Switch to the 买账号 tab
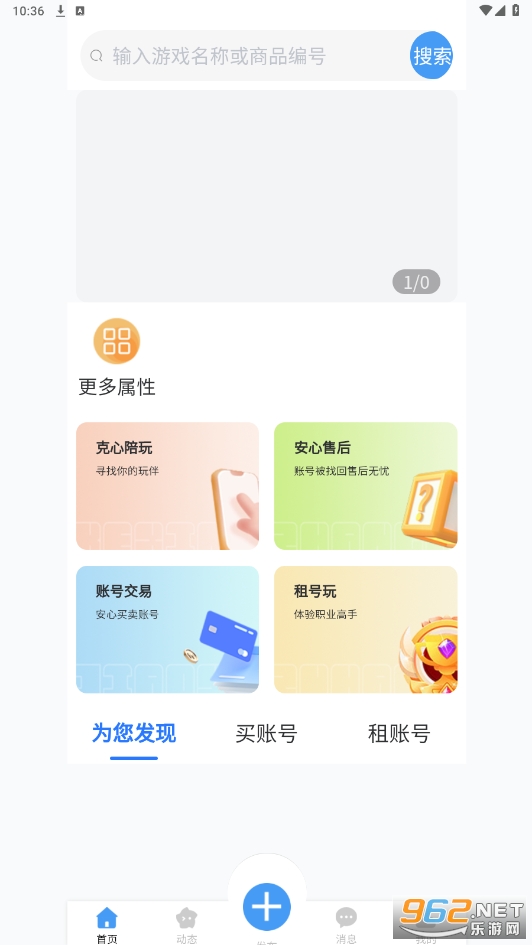This screenshot has width=532, height=945. tap(266, 733)
